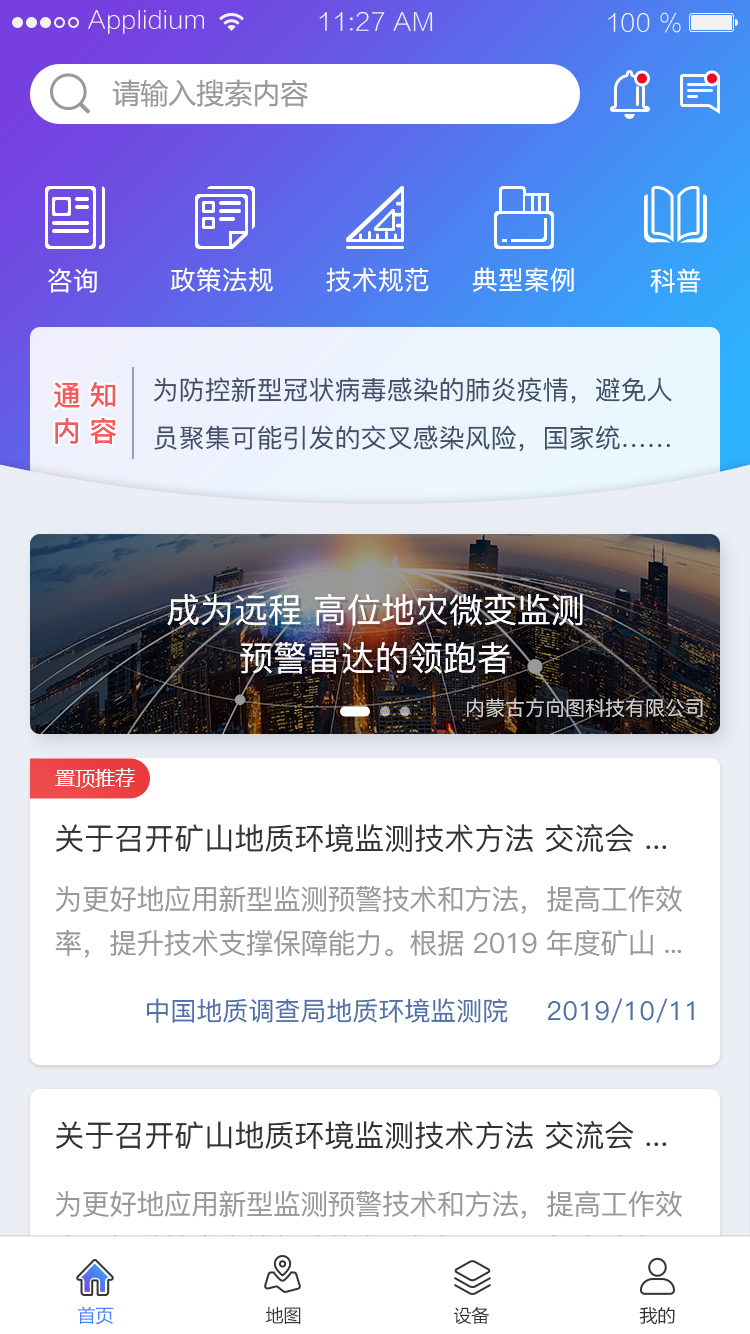Open the banner 成为远程高位地灾微变监测预警雷达的领跑者
This screenshot has height=1334, width=750.
point(375,634)
